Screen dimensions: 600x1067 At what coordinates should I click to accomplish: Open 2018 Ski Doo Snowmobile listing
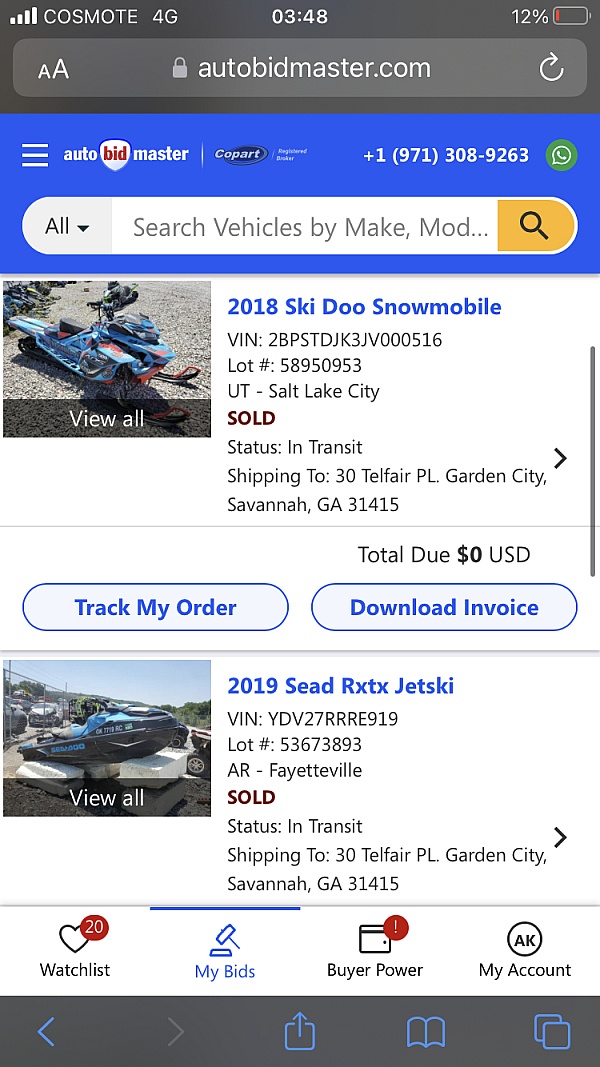[x=364, y=306]
